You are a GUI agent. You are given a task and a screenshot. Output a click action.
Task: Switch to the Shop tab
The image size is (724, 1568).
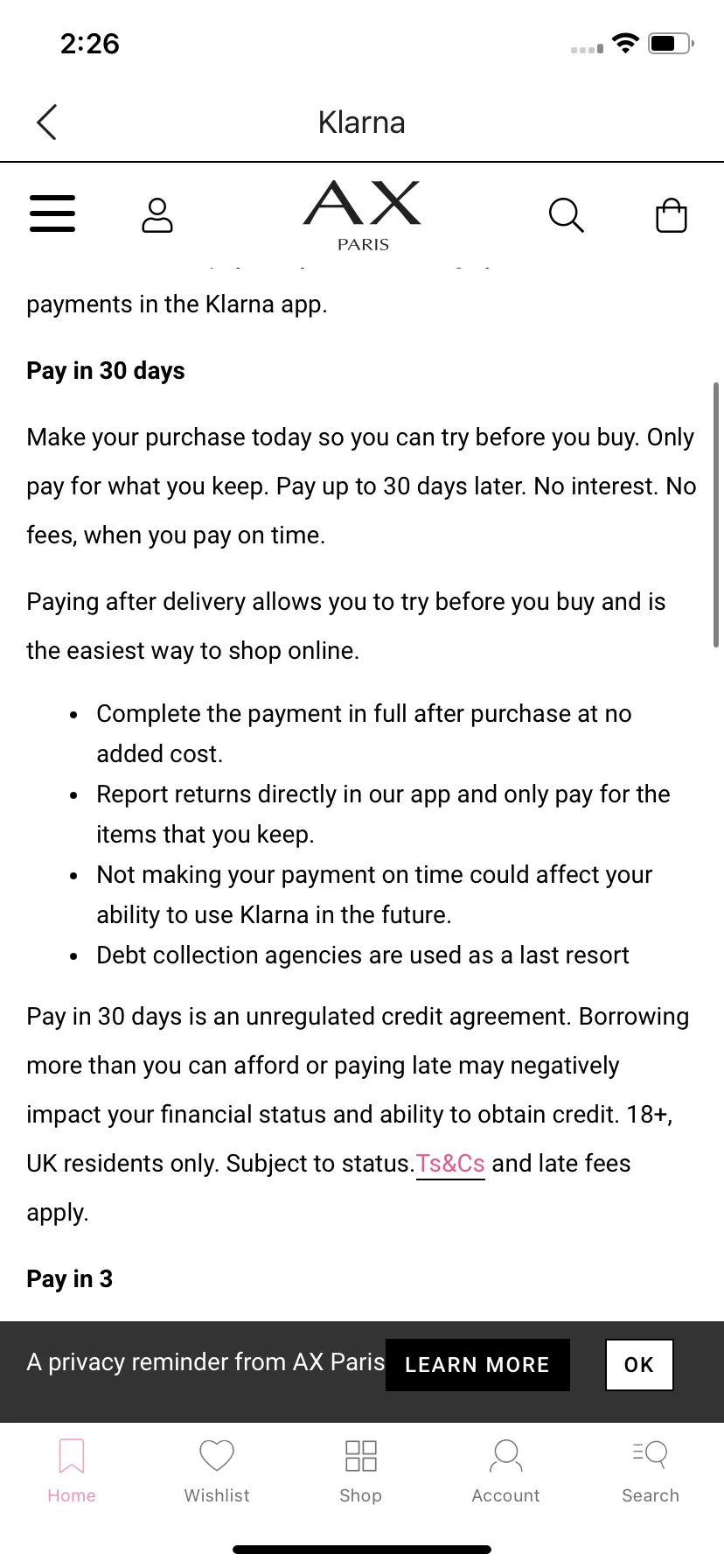tap(361, 1470)
